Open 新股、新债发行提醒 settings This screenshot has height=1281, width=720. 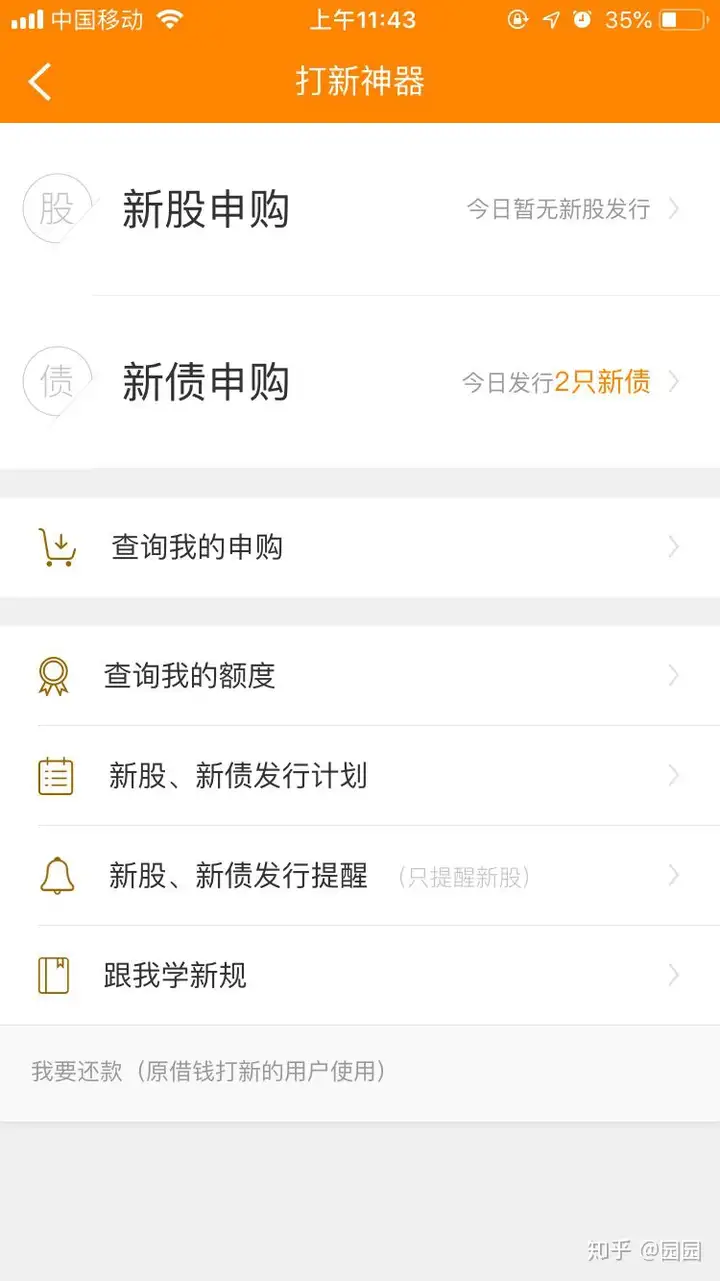click(x=360, y=876)
